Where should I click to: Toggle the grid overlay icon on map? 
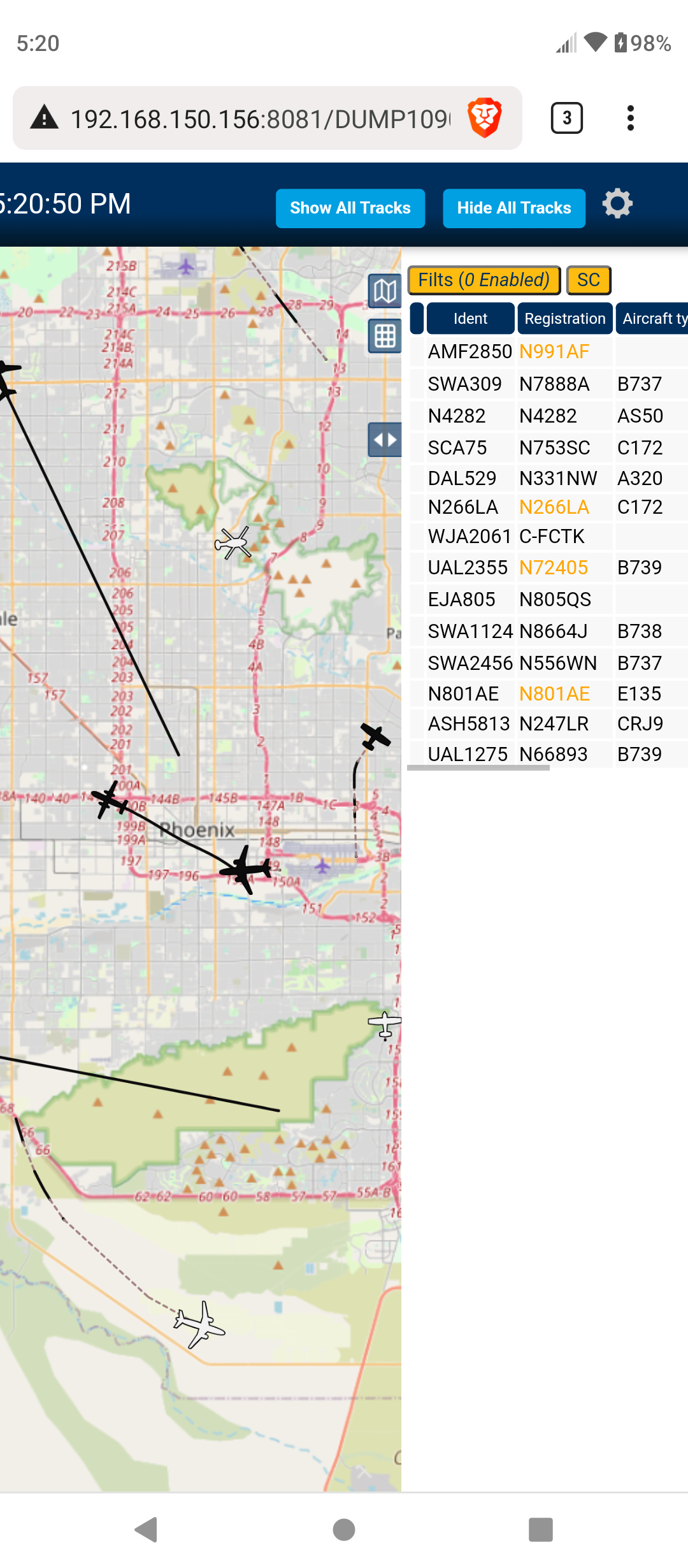point(385,336)
